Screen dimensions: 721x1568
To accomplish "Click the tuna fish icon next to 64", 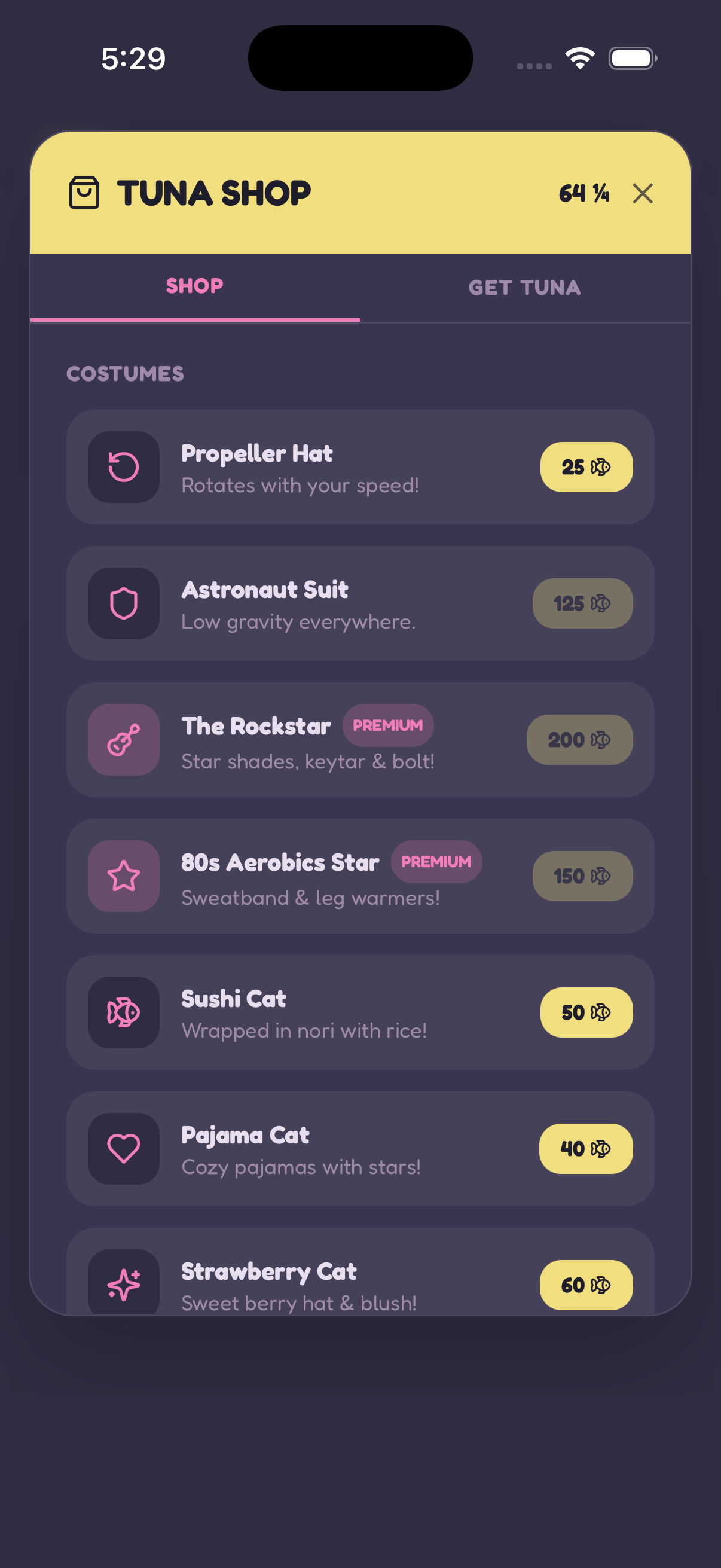I will tap(601, 194).
